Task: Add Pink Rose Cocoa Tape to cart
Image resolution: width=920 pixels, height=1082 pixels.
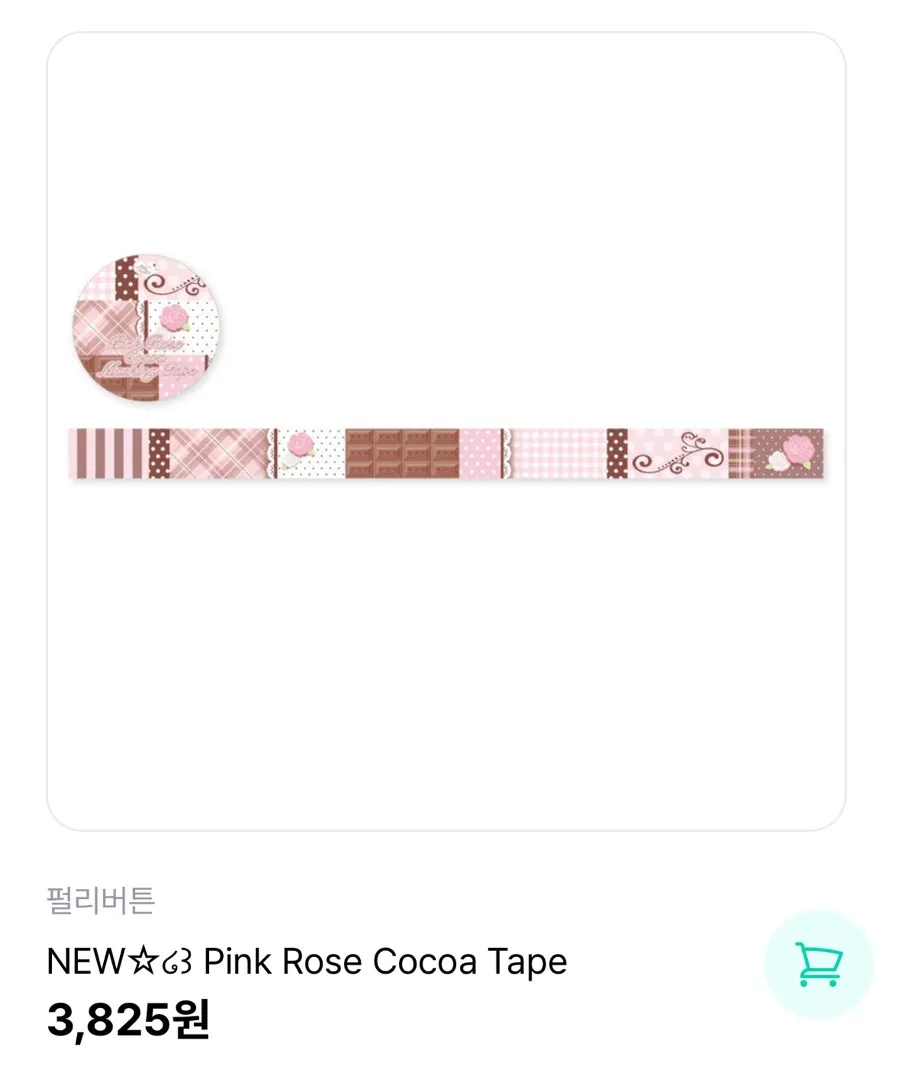Action: (818, 964)
